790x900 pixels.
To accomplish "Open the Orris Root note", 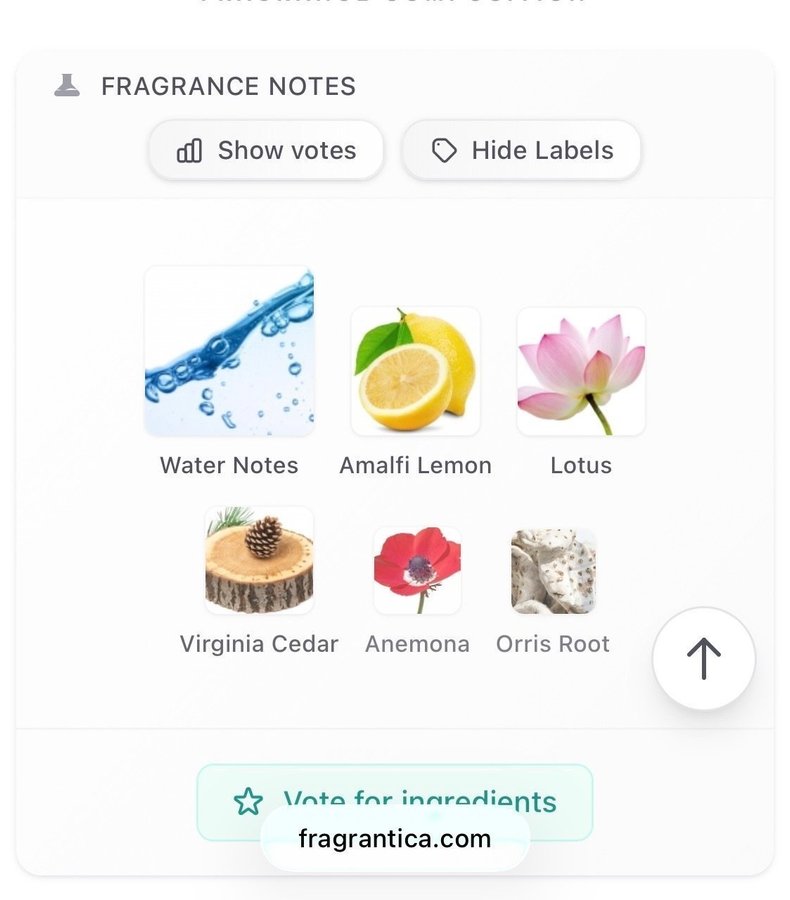I will point(553,571).
